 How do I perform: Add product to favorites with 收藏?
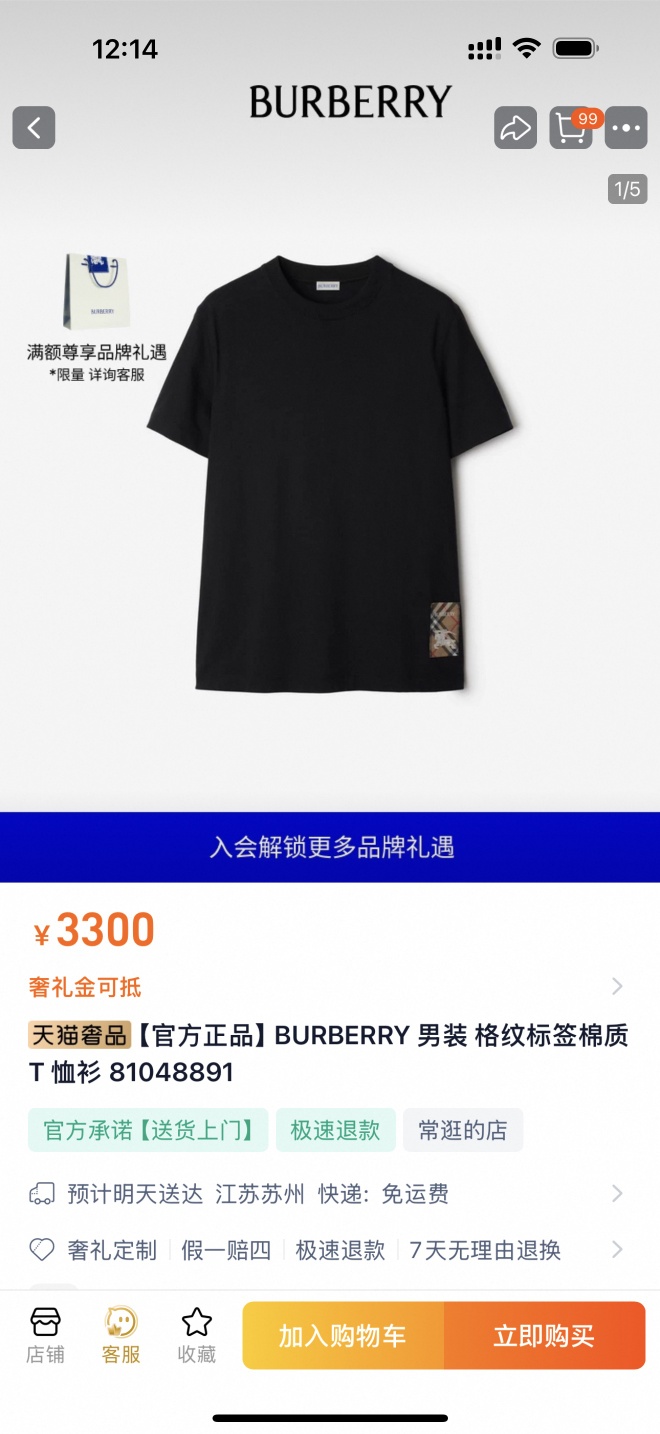[197, 1335]
